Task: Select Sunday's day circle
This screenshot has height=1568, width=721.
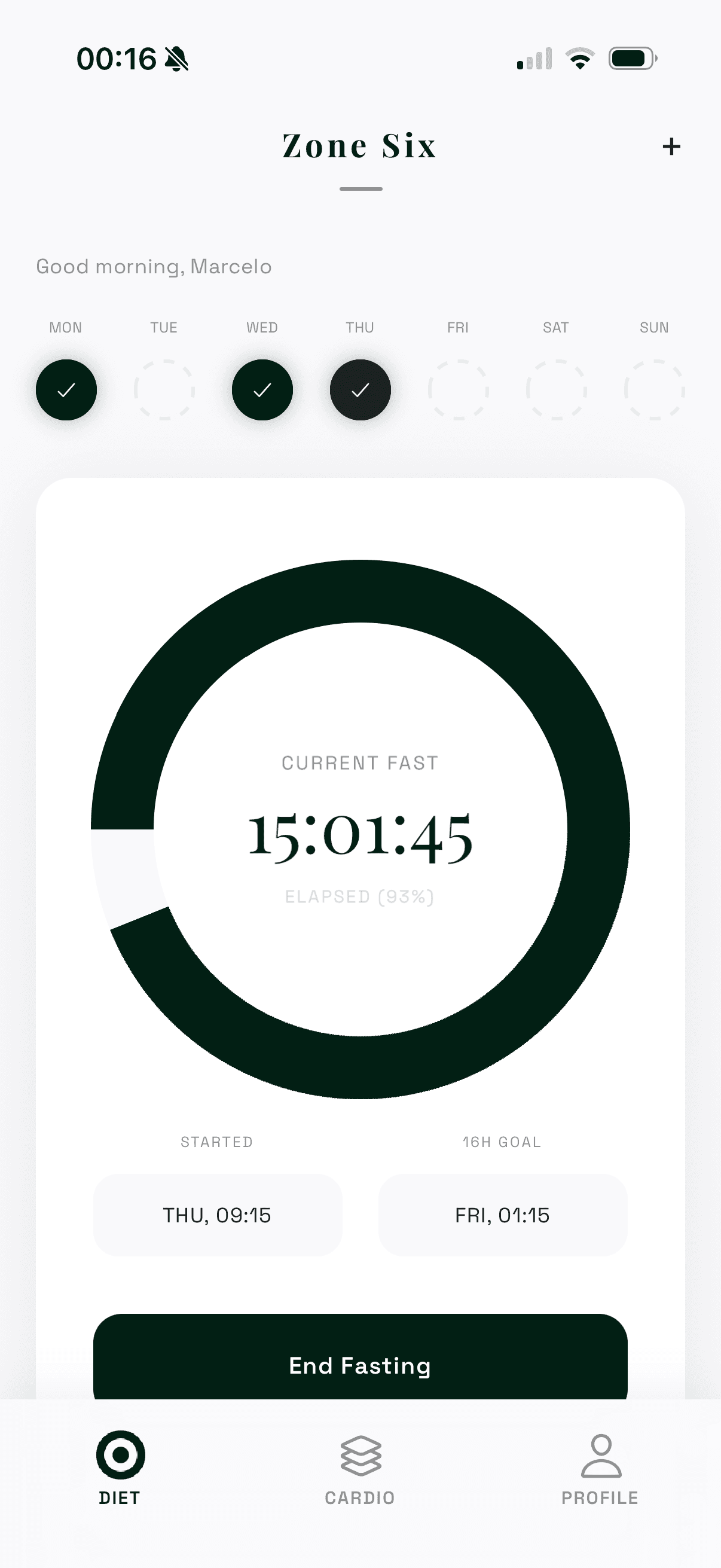Action: point(654,389)
